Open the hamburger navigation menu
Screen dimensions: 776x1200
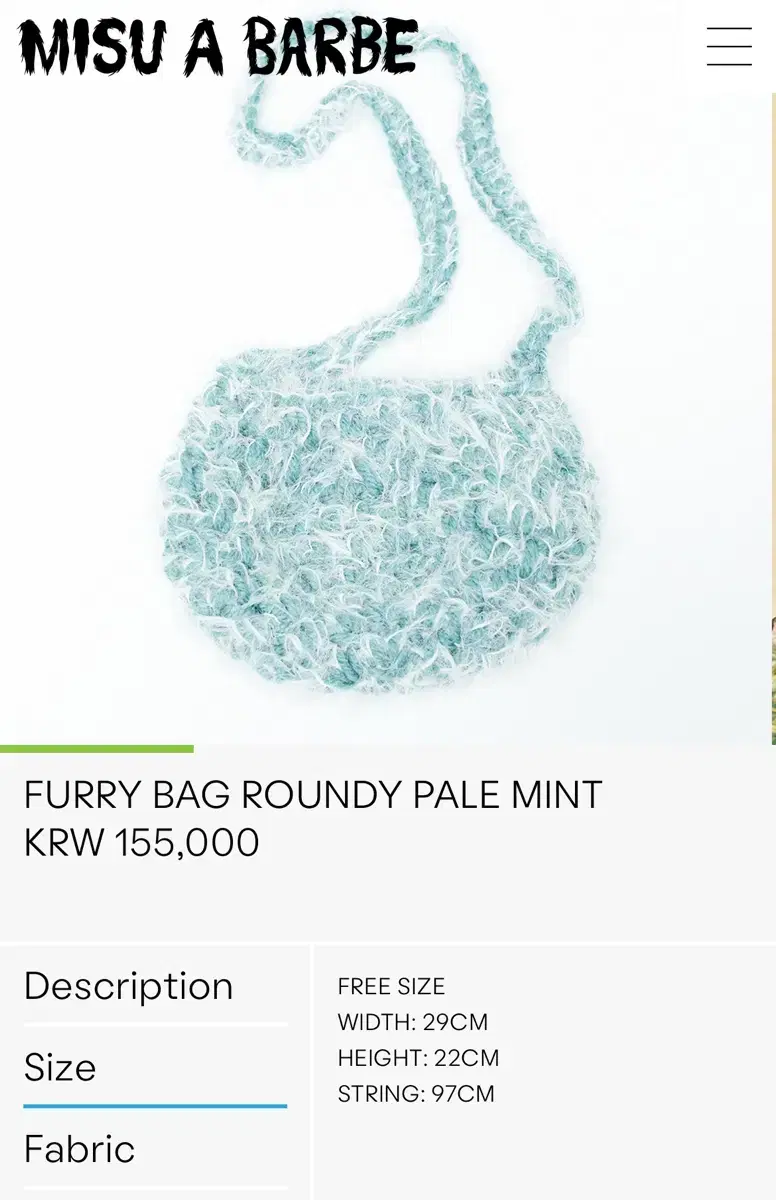pyautogui.click(x=730, y=46)
